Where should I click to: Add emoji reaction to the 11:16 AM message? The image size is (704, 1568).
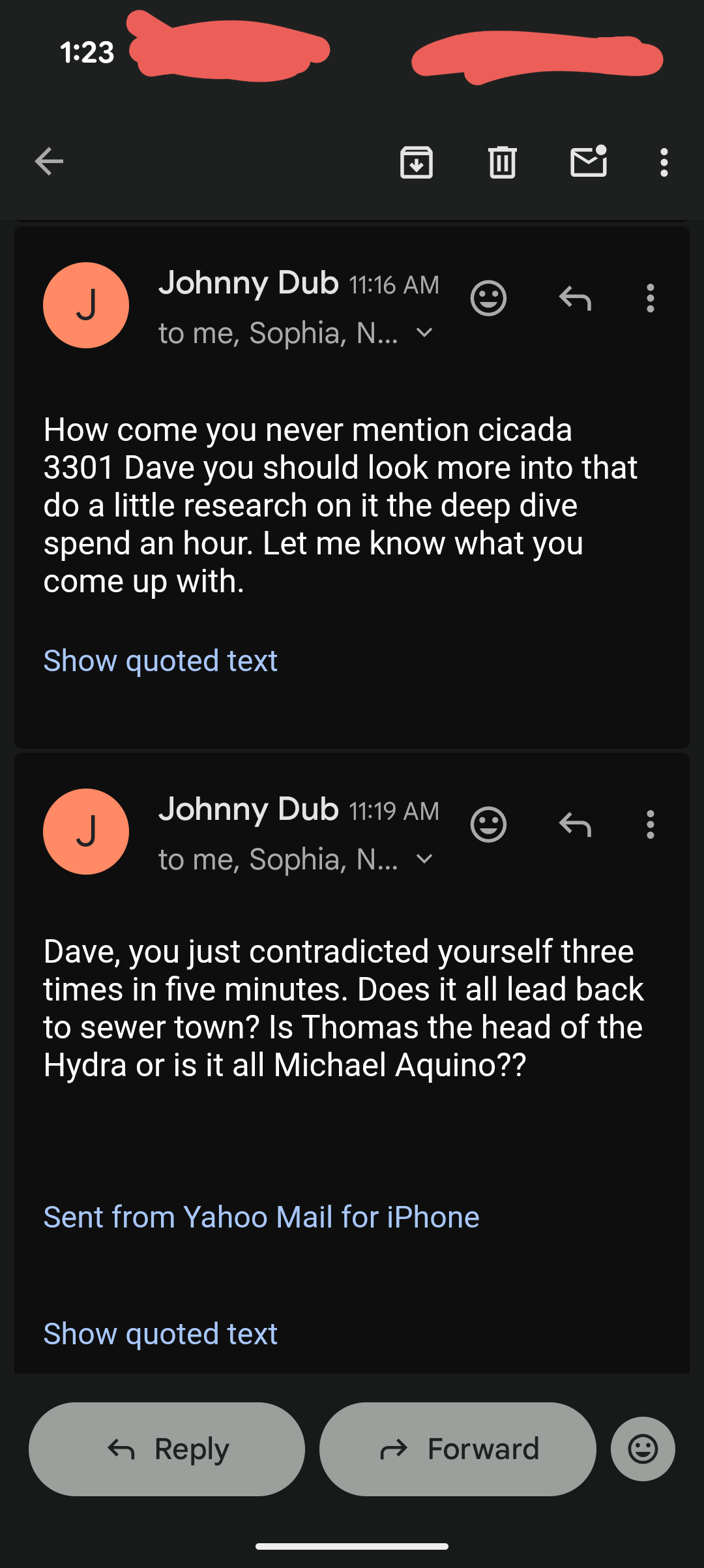[x=488, y=299]
